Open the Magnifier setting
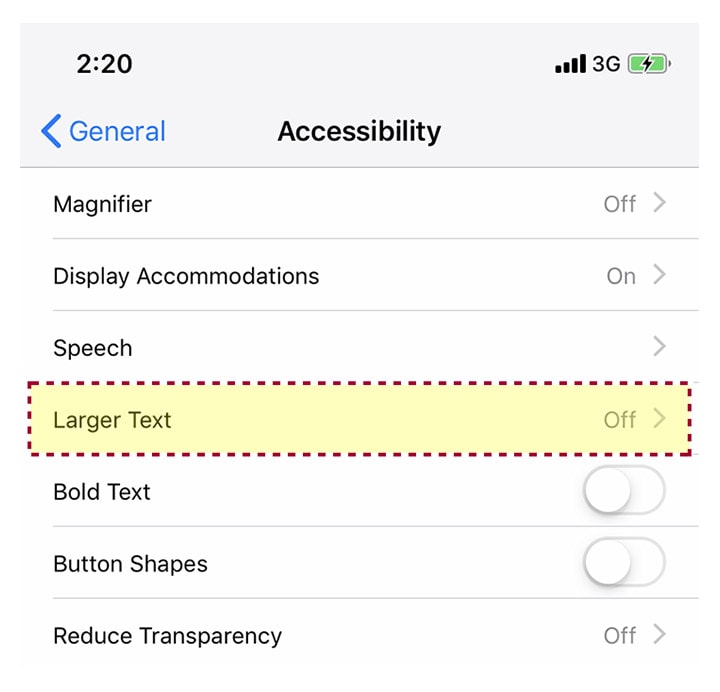Screen dimensions: 720x692 [x=360, y=204]
